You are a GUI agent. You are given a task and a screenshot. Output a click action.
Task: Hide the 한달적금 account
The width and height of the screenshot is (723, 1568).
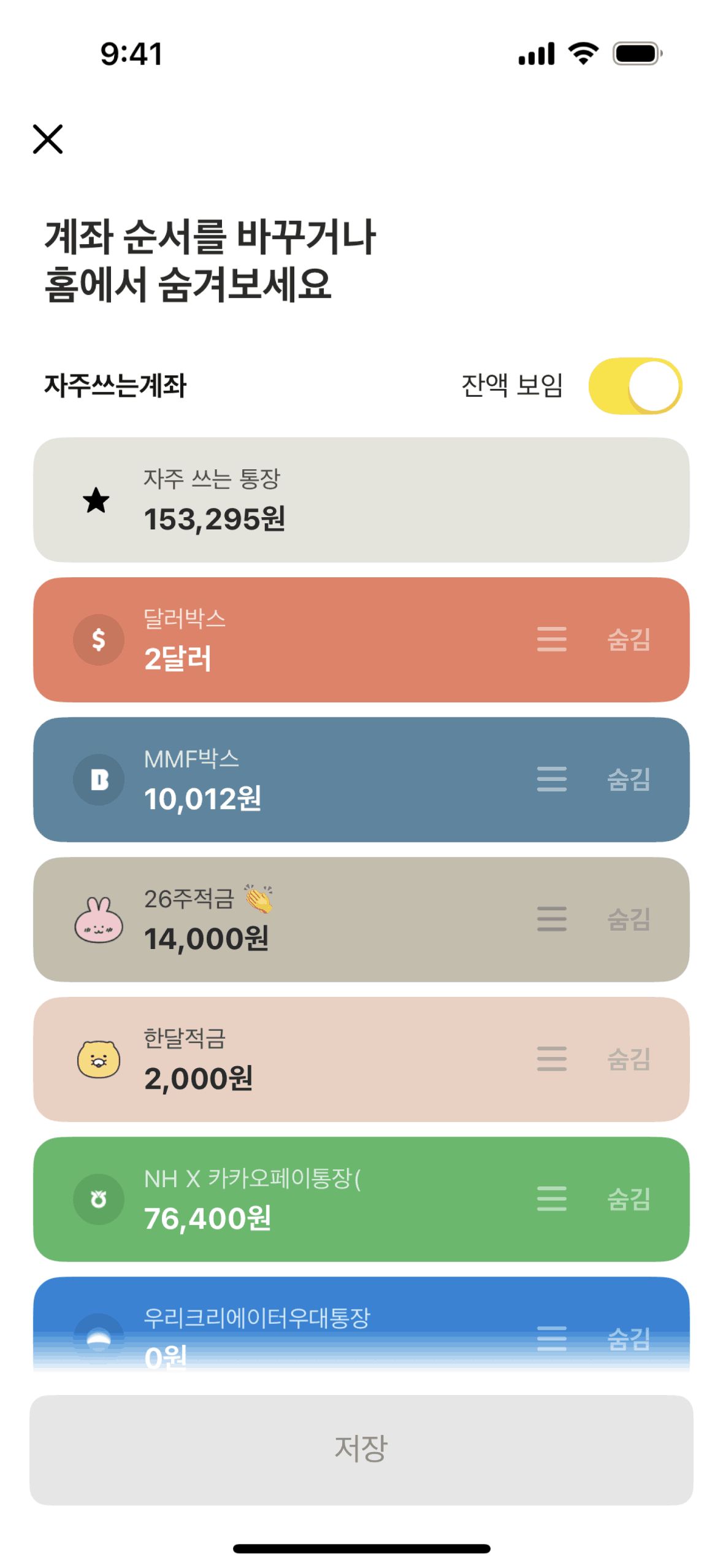[628, 1059]
